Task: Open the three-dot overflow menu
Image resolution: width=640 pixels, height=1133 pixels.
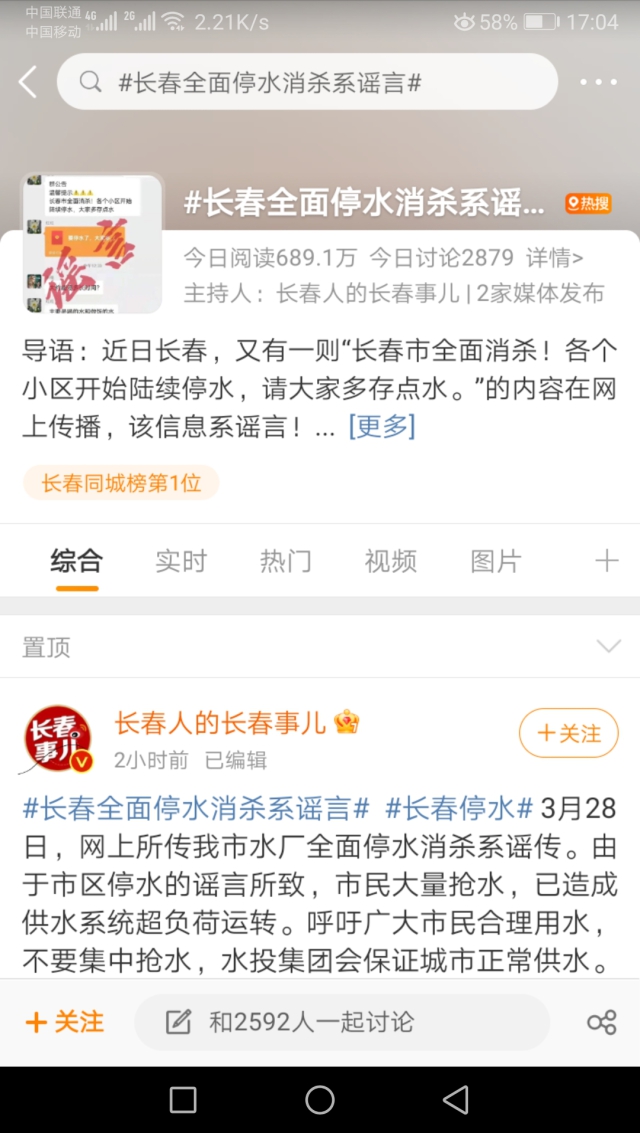Action: pyautogui.click(x=598, y=82)
